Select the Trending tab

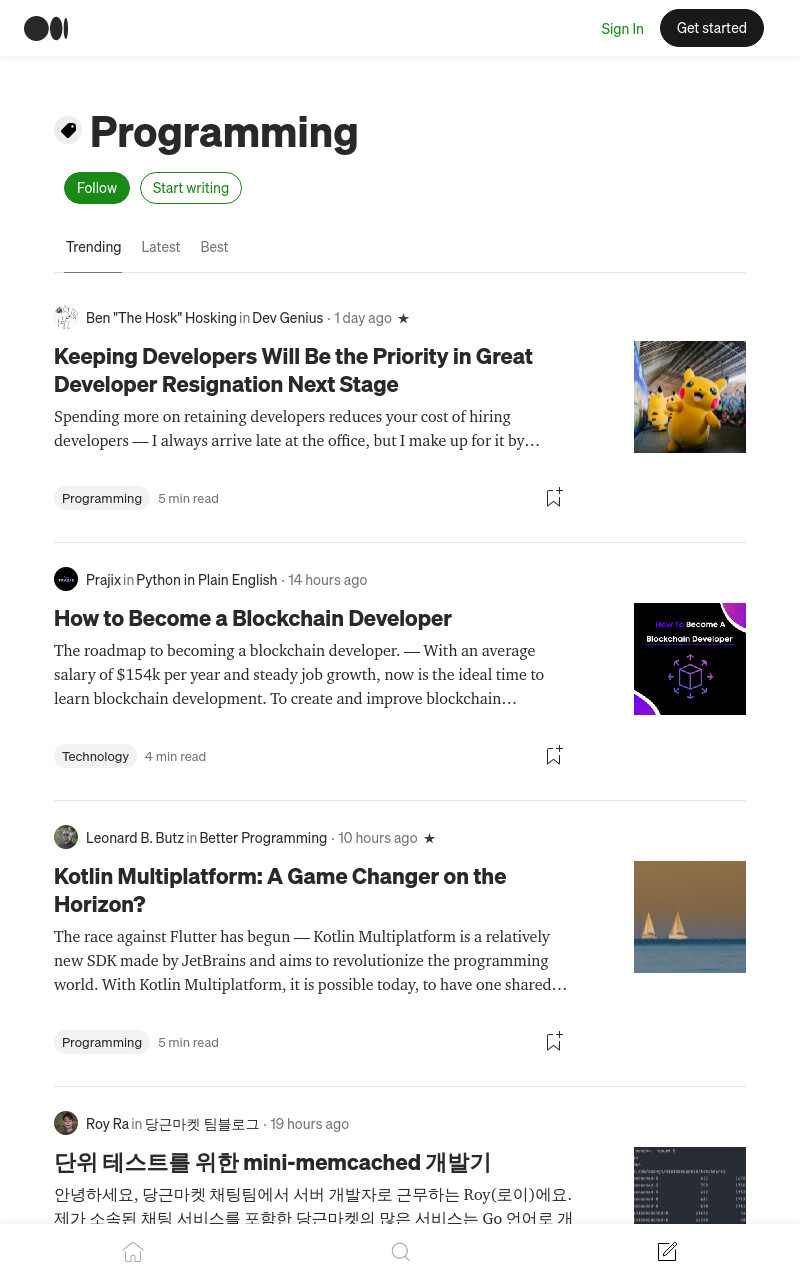coord(93,247)
